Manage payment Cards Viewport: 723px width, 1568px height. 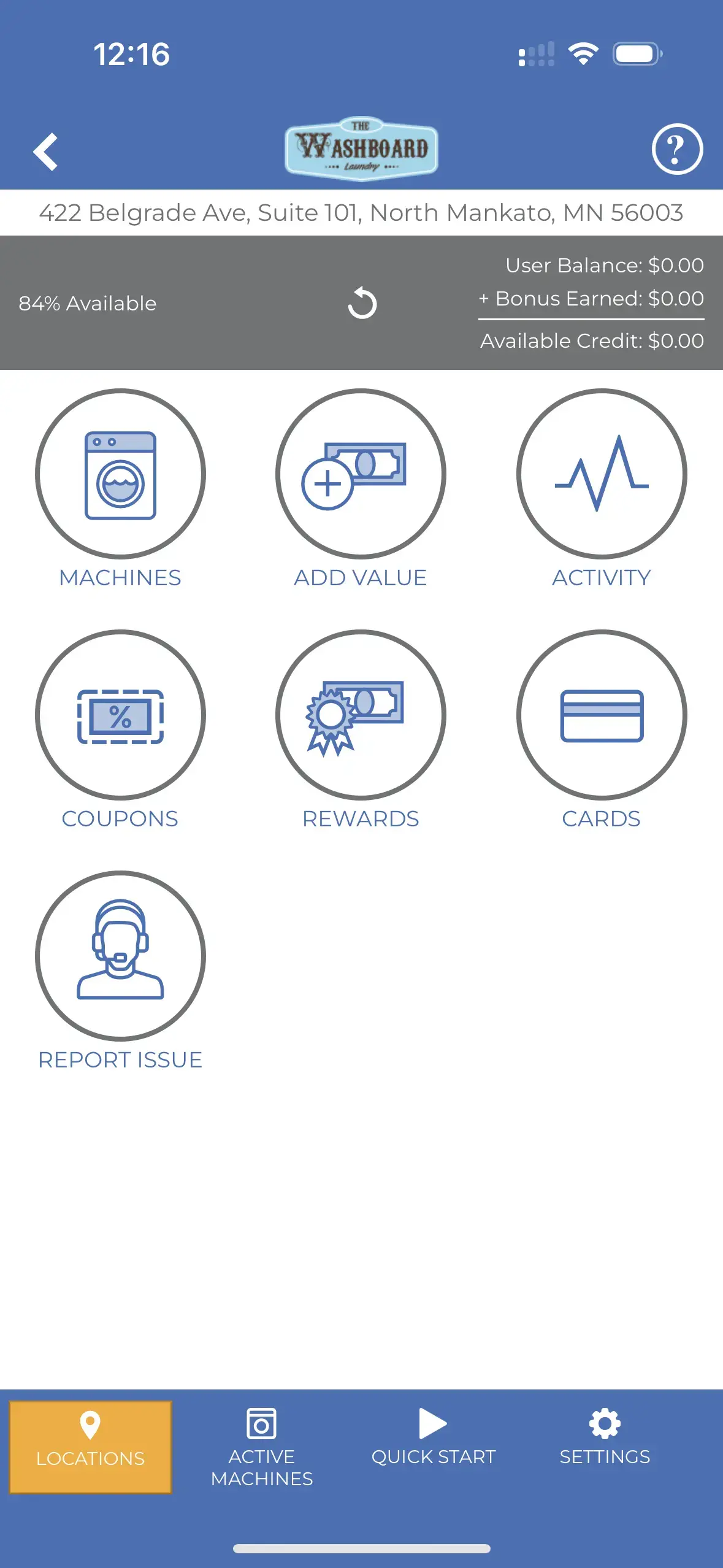tap(601, 715)
